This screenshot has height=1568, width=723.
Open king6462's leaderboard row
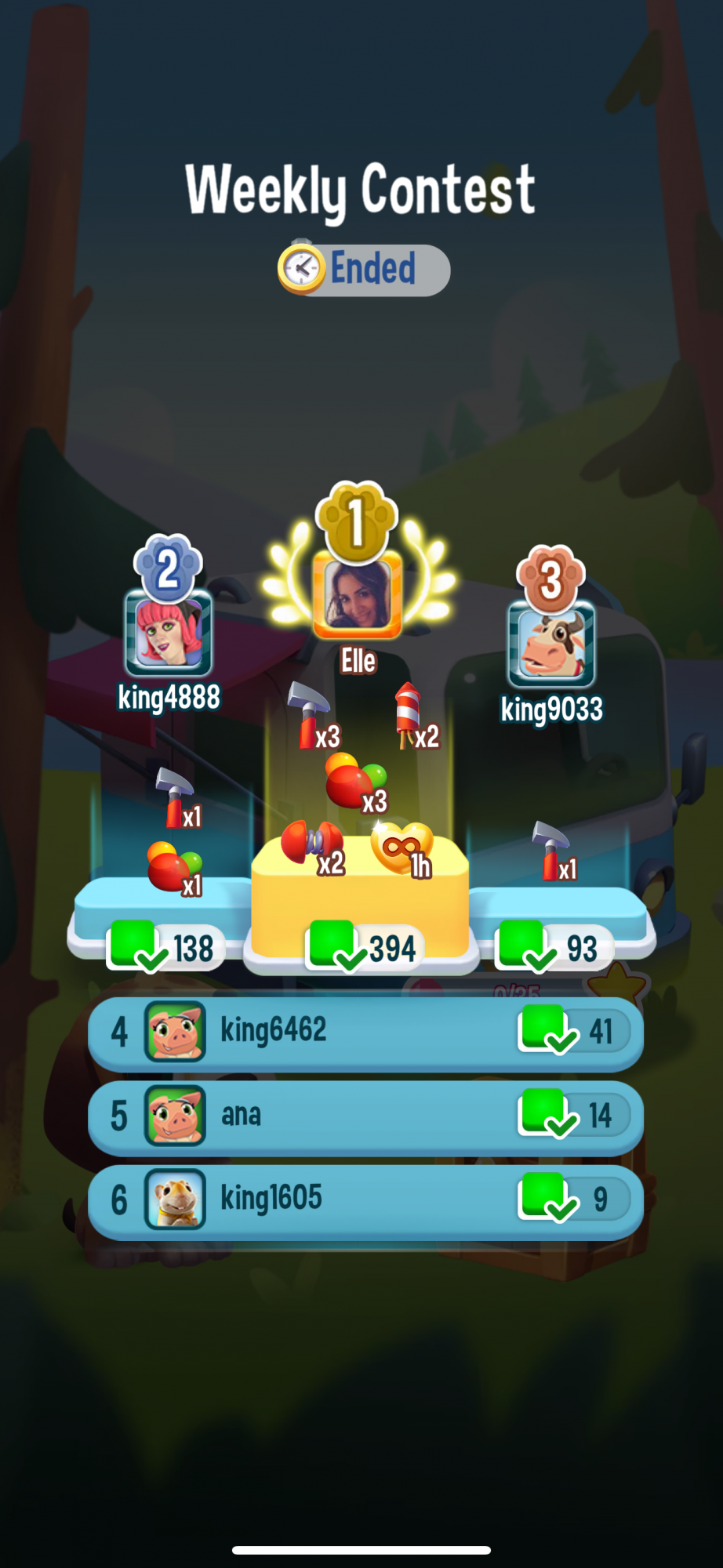[x=365, y=1032]
